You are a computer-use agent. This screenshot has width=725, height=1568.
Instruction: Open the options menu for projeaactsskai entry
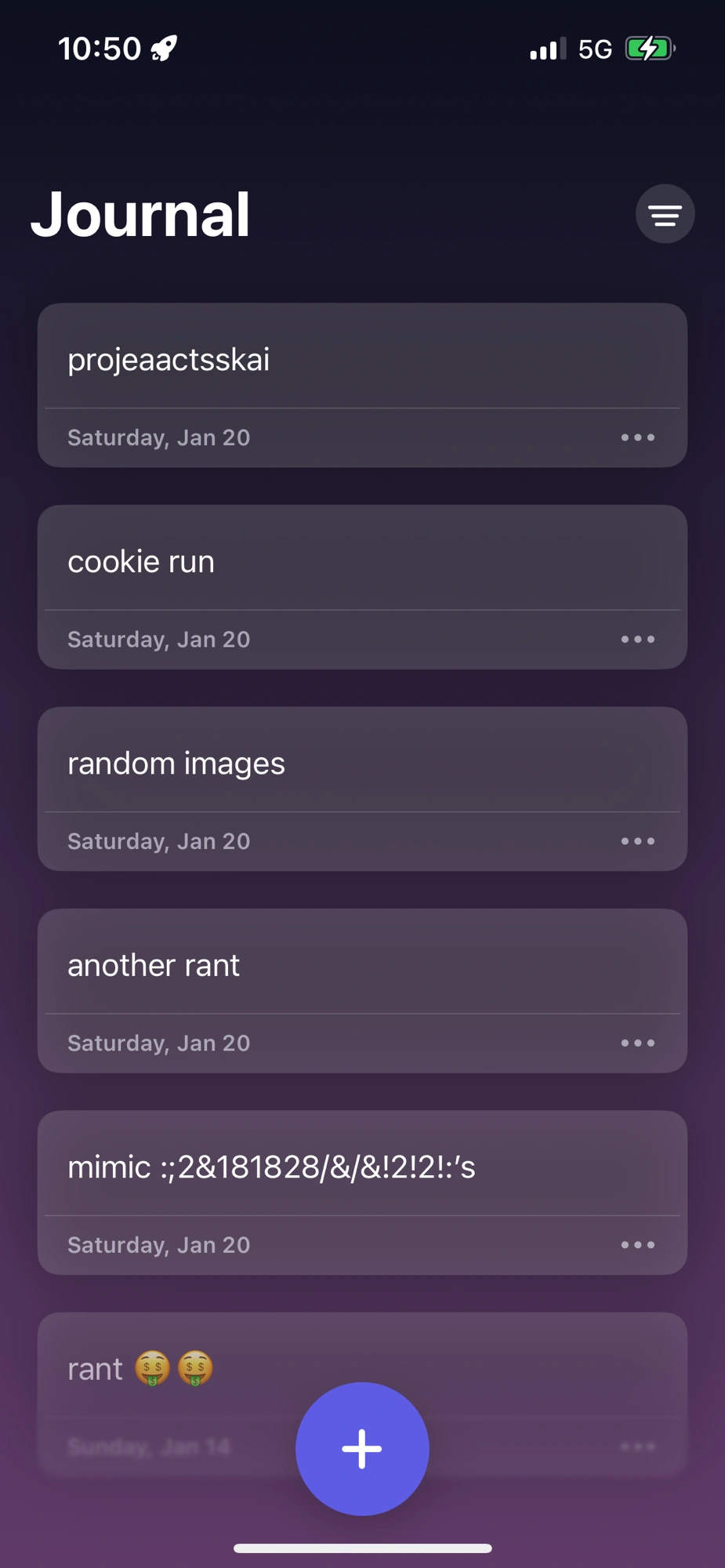click(x=637, y=437)
